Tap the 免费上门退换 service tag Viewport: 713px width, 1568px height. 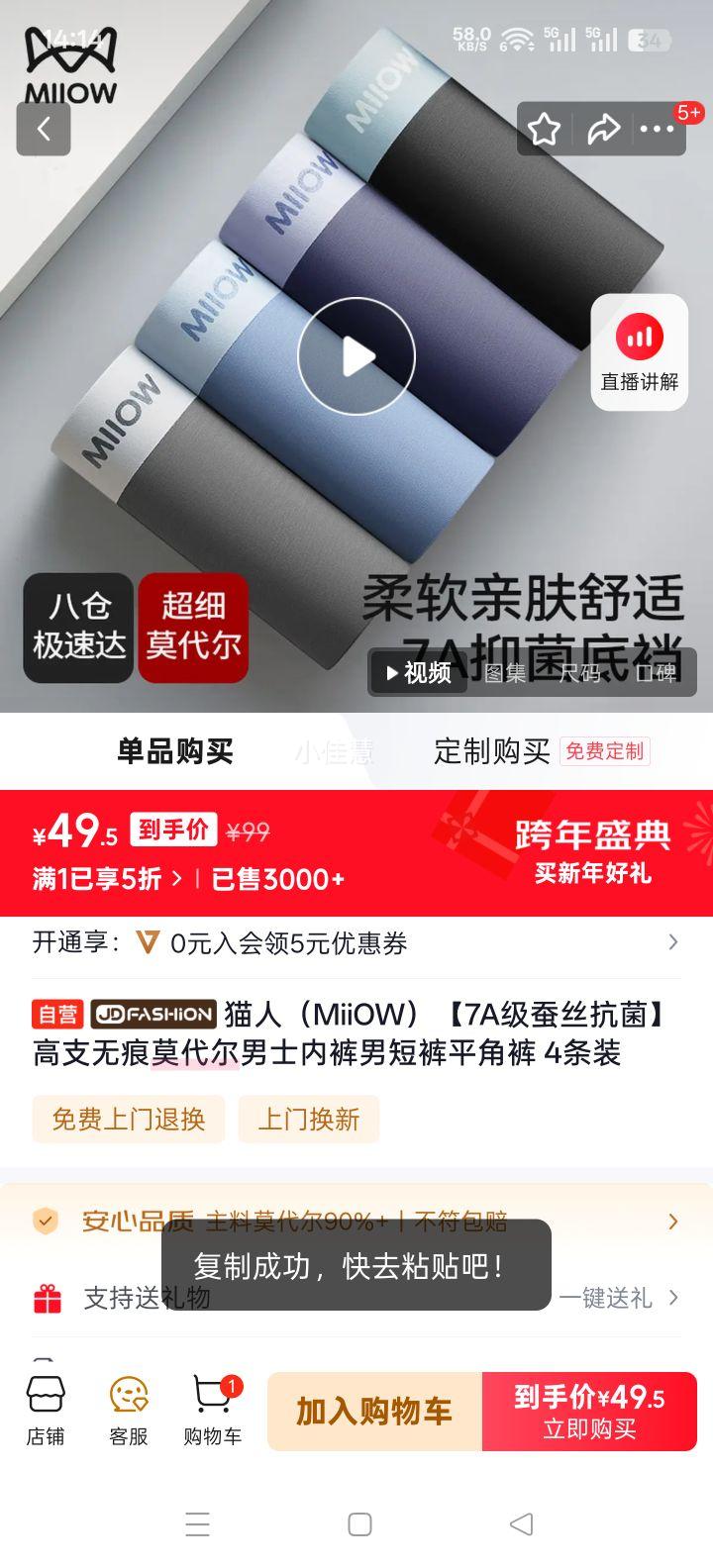[128, 1120]
